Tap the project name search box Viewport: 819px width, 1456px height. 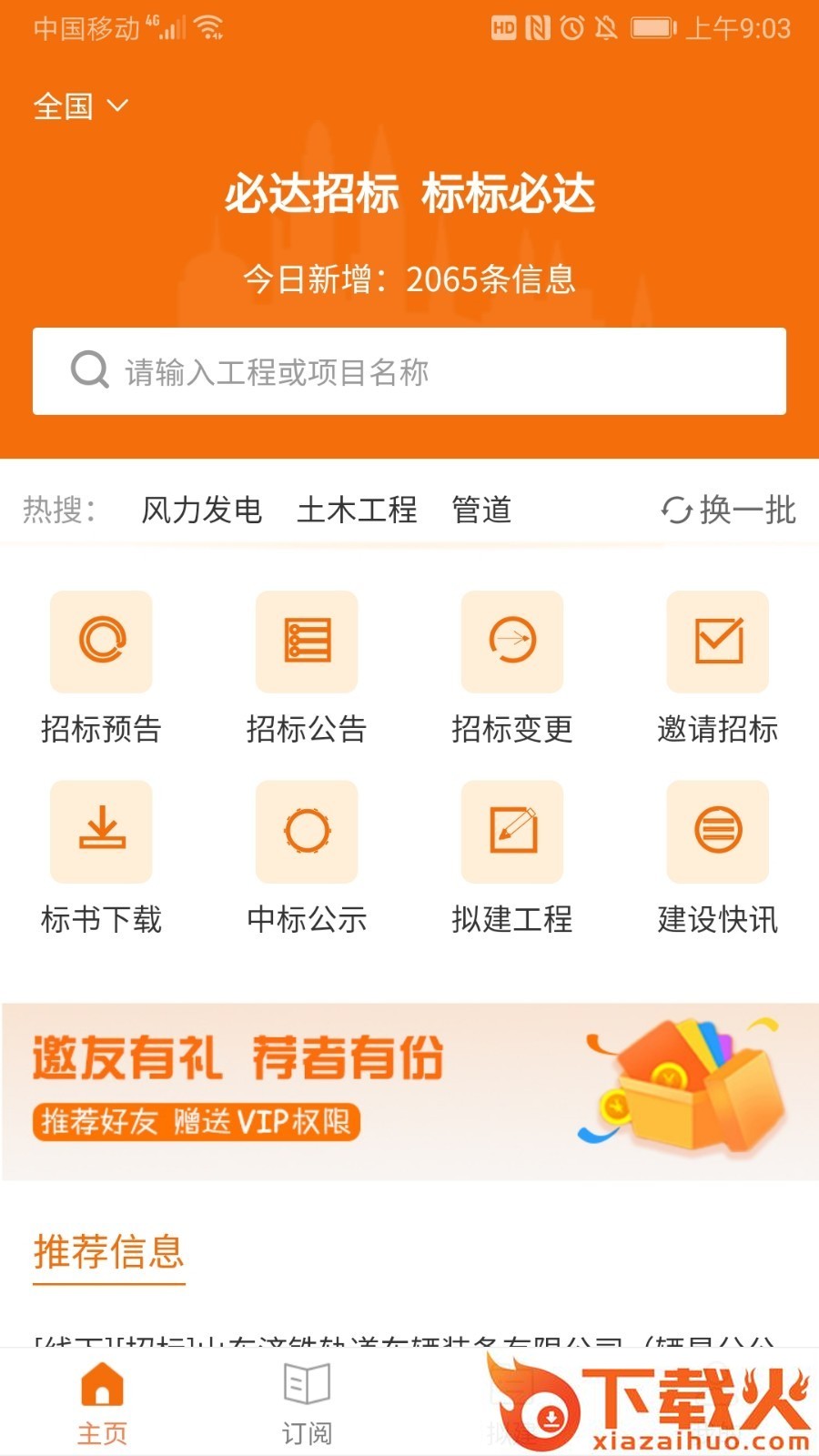409,371
